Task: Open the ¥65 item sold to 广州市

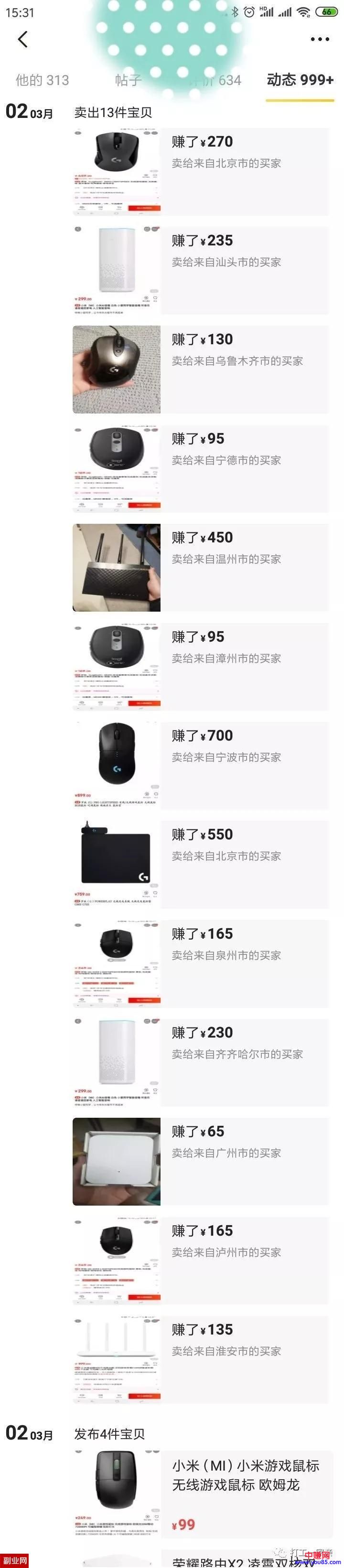Action: [x=201, y=1161]
